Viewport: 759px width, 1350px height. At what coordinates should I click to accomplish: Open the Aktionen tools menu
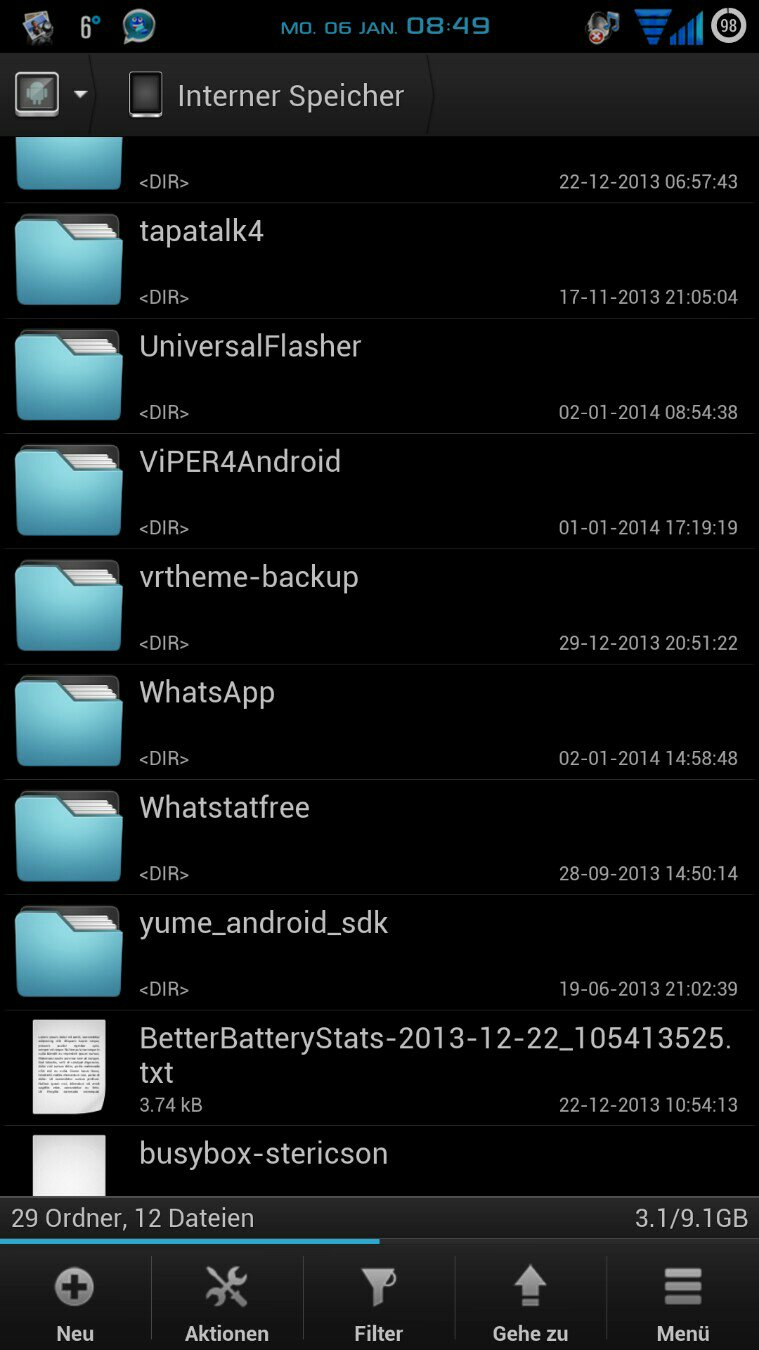click(x=227, y=1302)
